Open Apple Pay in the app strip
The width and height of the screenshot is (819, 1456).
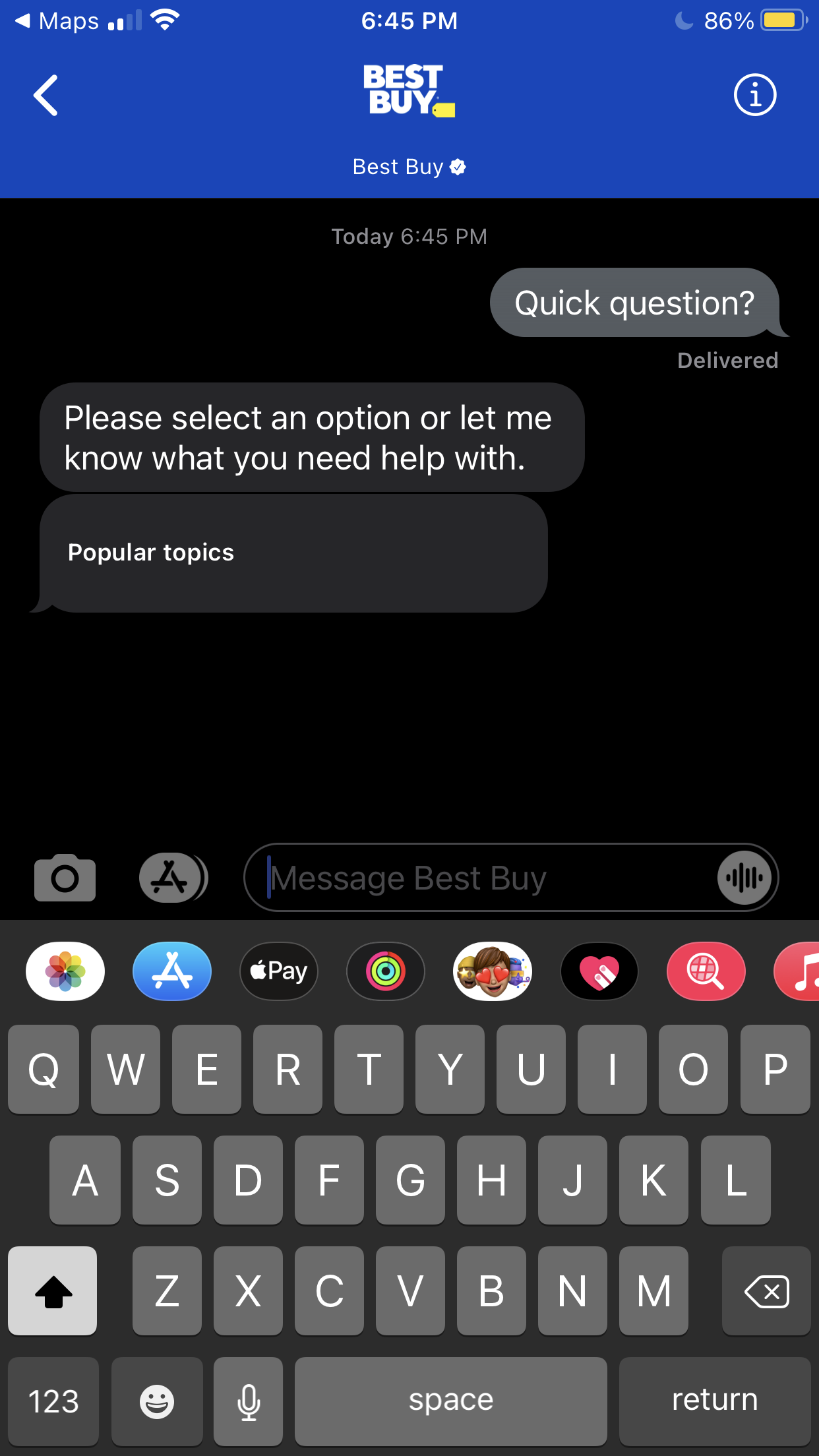(x=279, y=971)
